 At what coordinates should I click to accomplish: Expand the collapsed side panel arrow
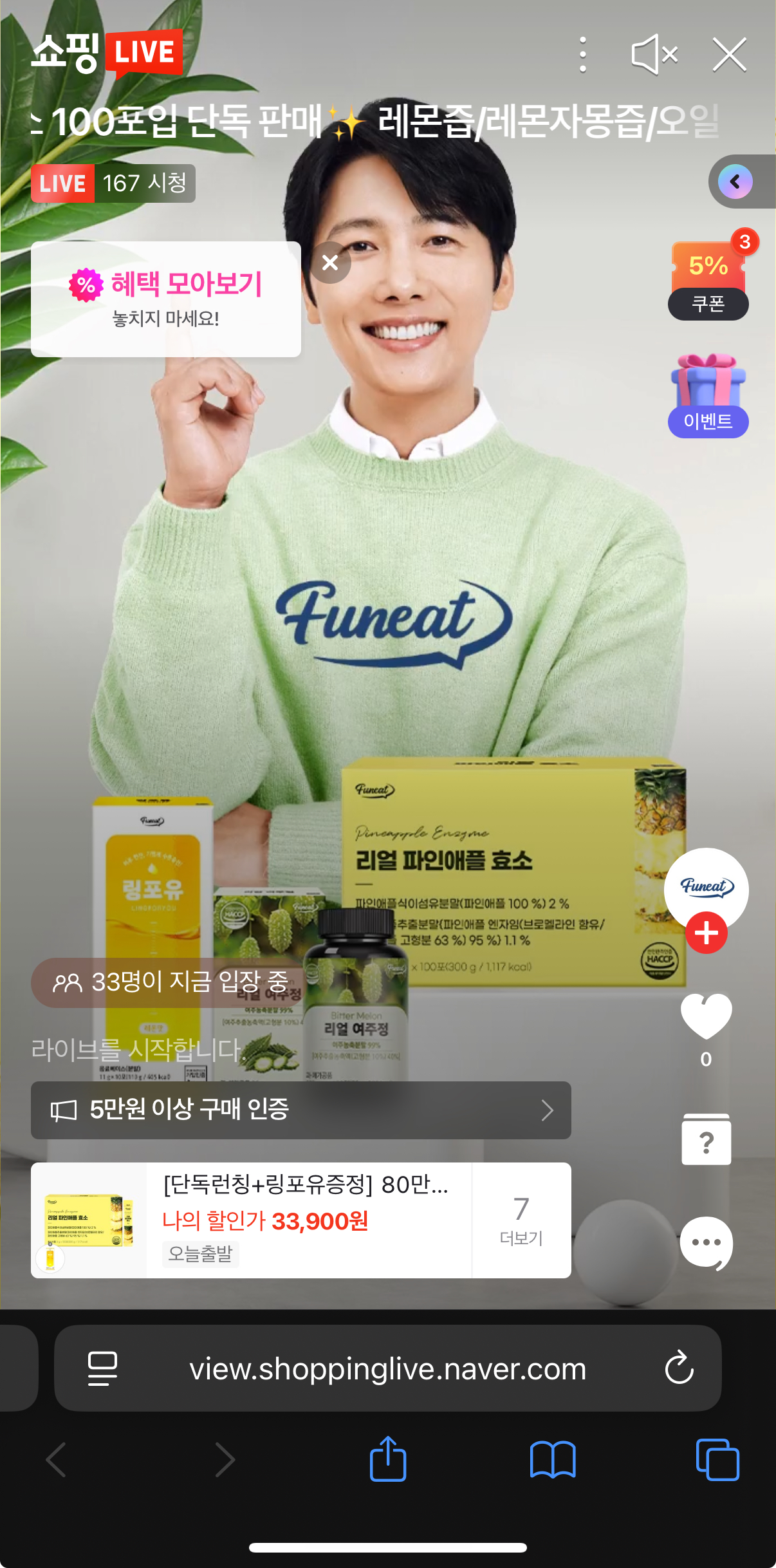[x=735, y=182]
